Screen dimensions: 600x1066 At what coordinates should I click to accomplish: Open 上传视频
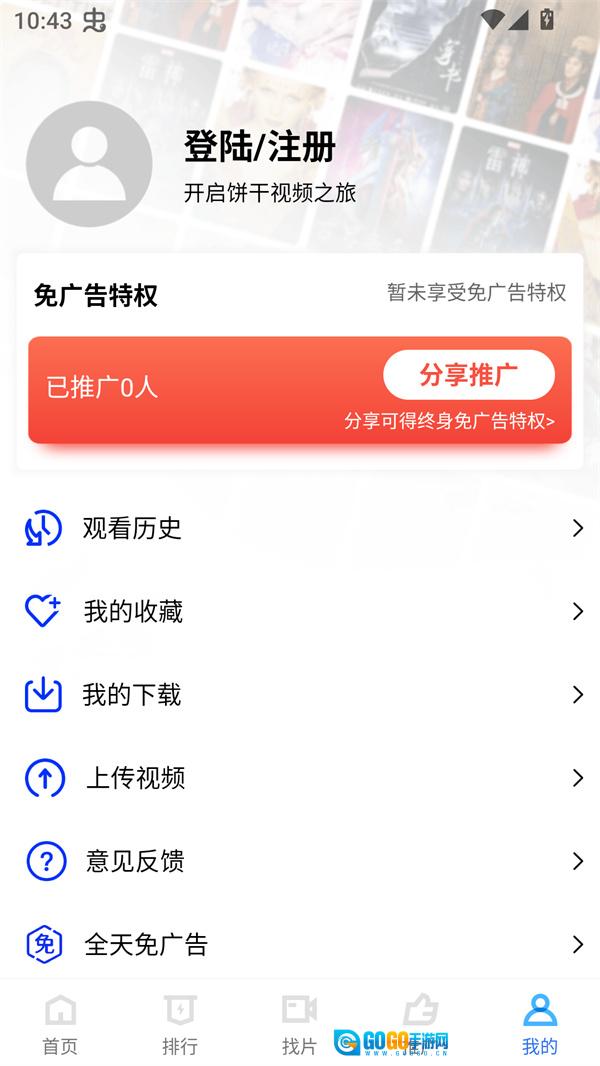coord(300,777)
